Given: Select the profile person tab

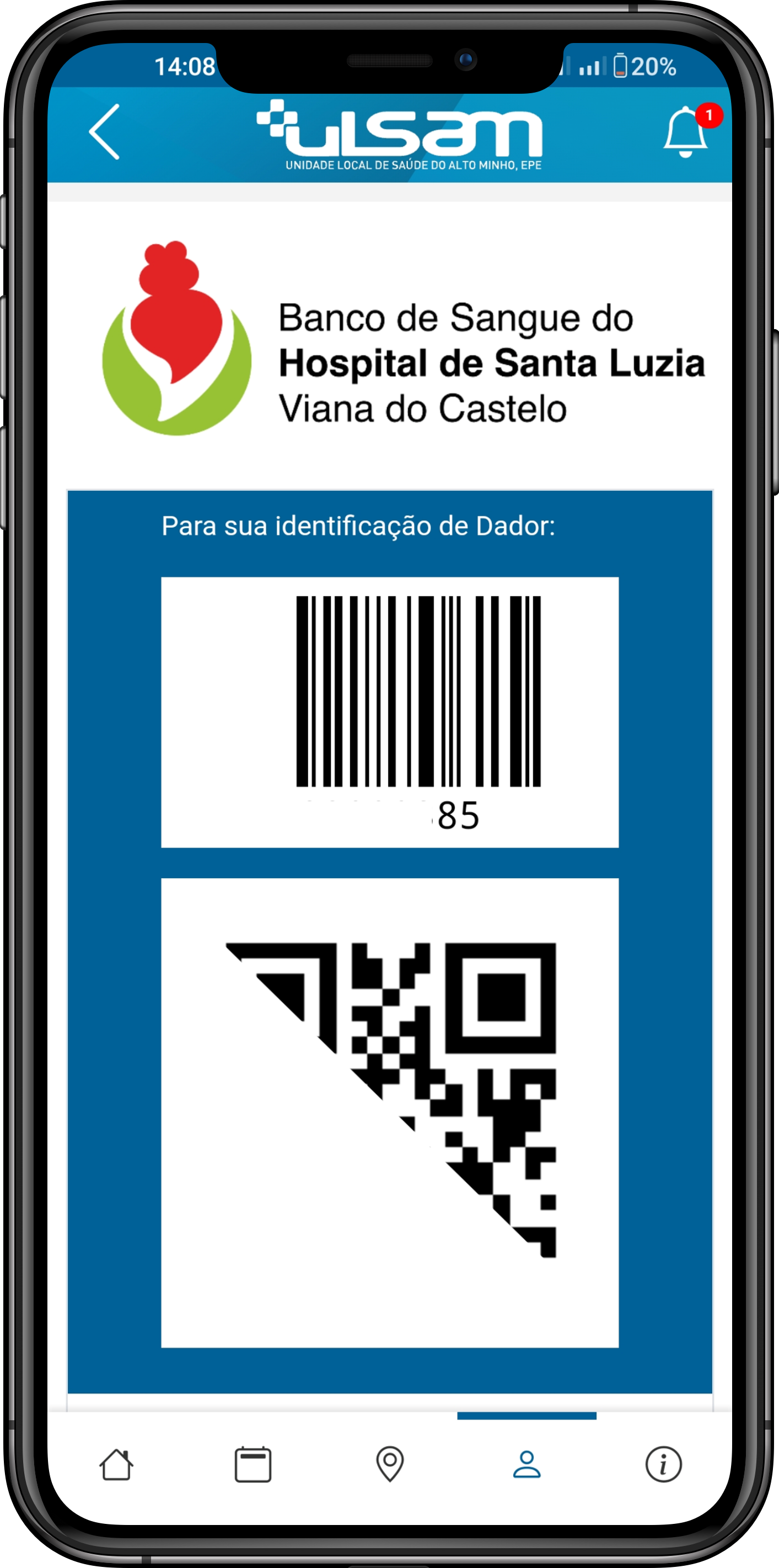Looking at the screenshot, I should click(527, 1464).
